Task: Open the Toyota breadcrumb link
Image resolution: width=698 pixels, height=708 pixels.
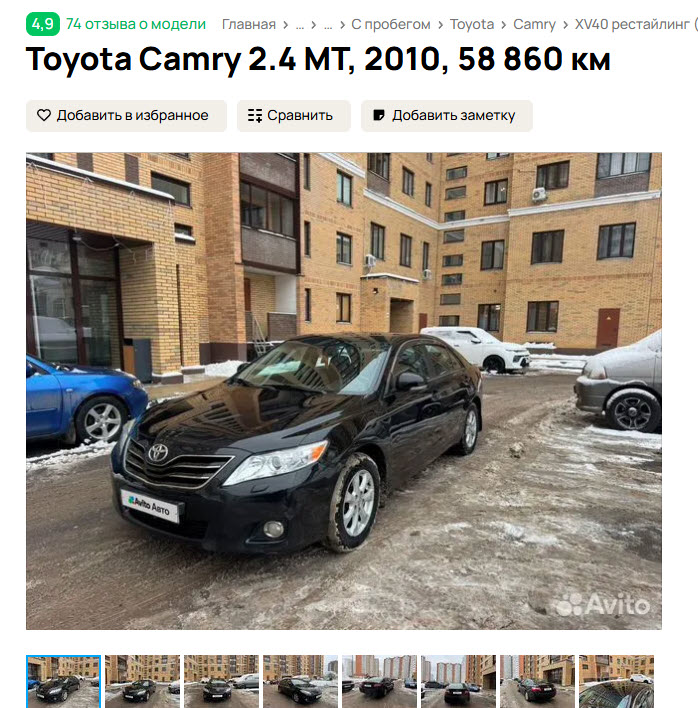Action: pos(472,24)
